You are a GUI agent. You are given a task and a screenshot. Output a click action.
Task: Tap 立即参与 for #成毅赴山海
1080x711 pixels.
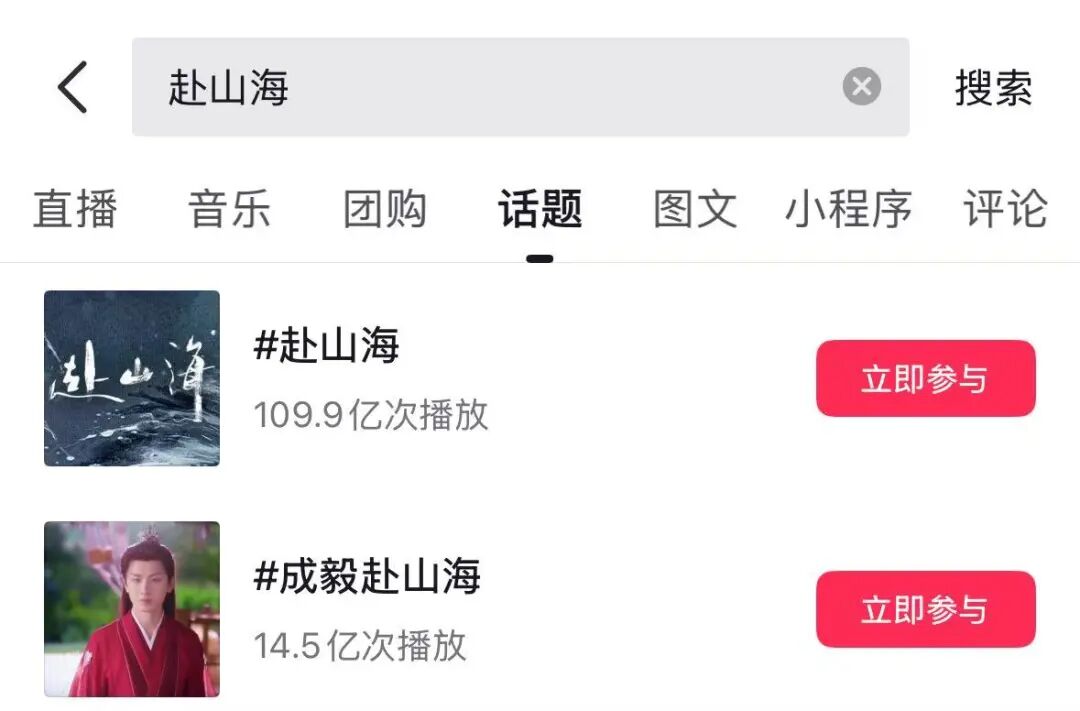click(x=925, y=609)
